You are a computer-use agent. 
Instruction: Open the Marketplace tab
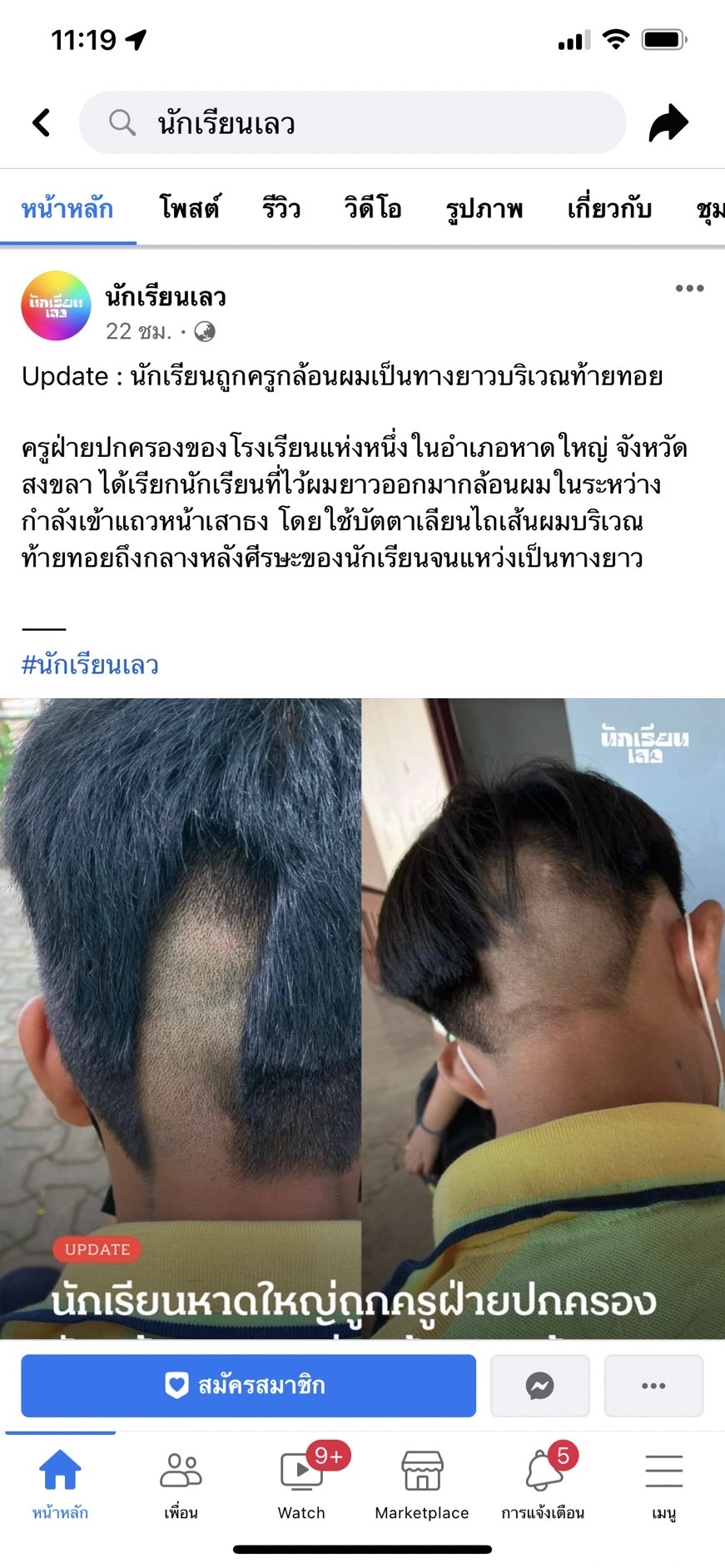tap(421, 1485)
